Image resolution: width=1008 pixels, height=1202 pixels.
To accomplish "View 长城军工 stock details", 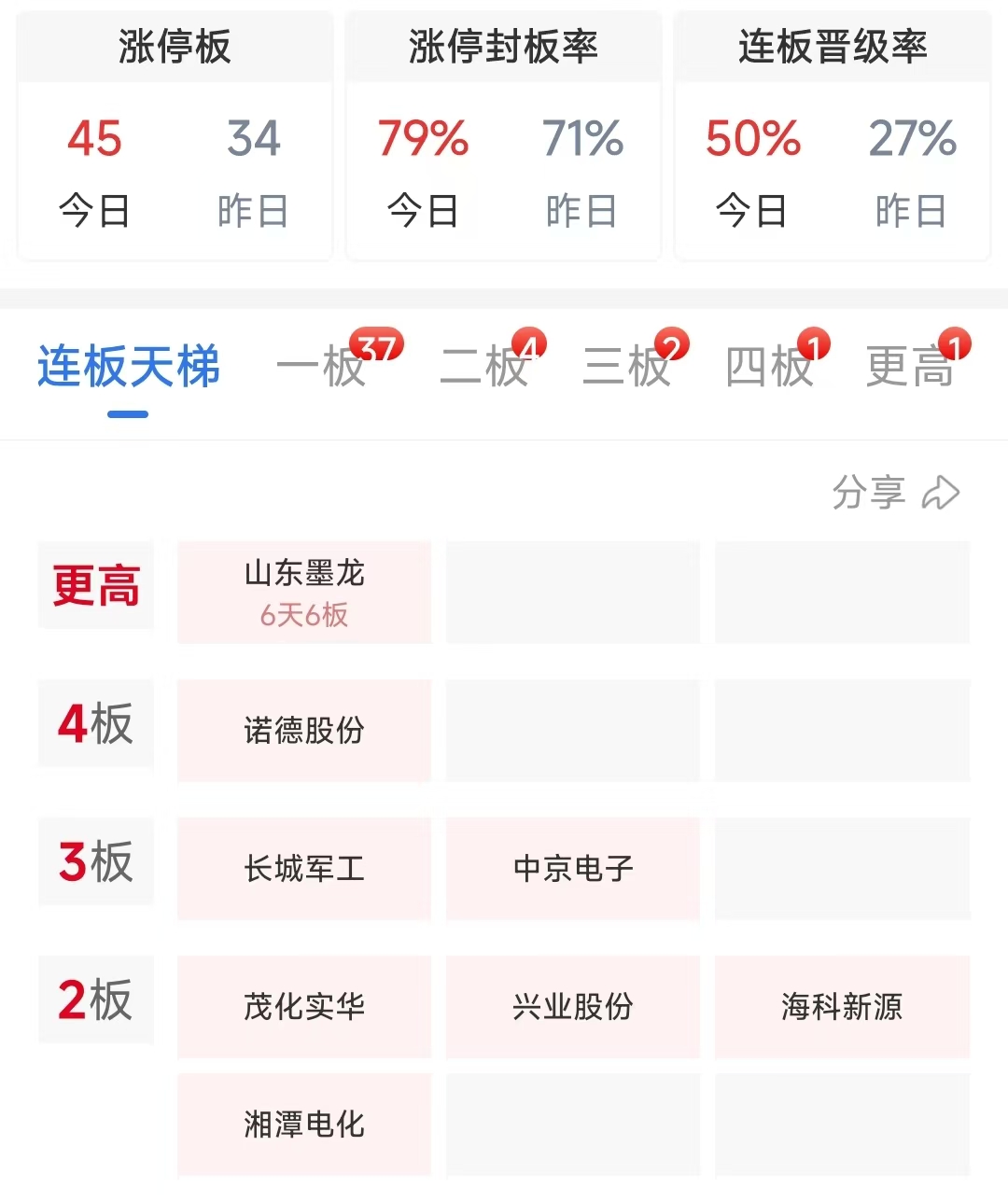I will coord(304,869).
